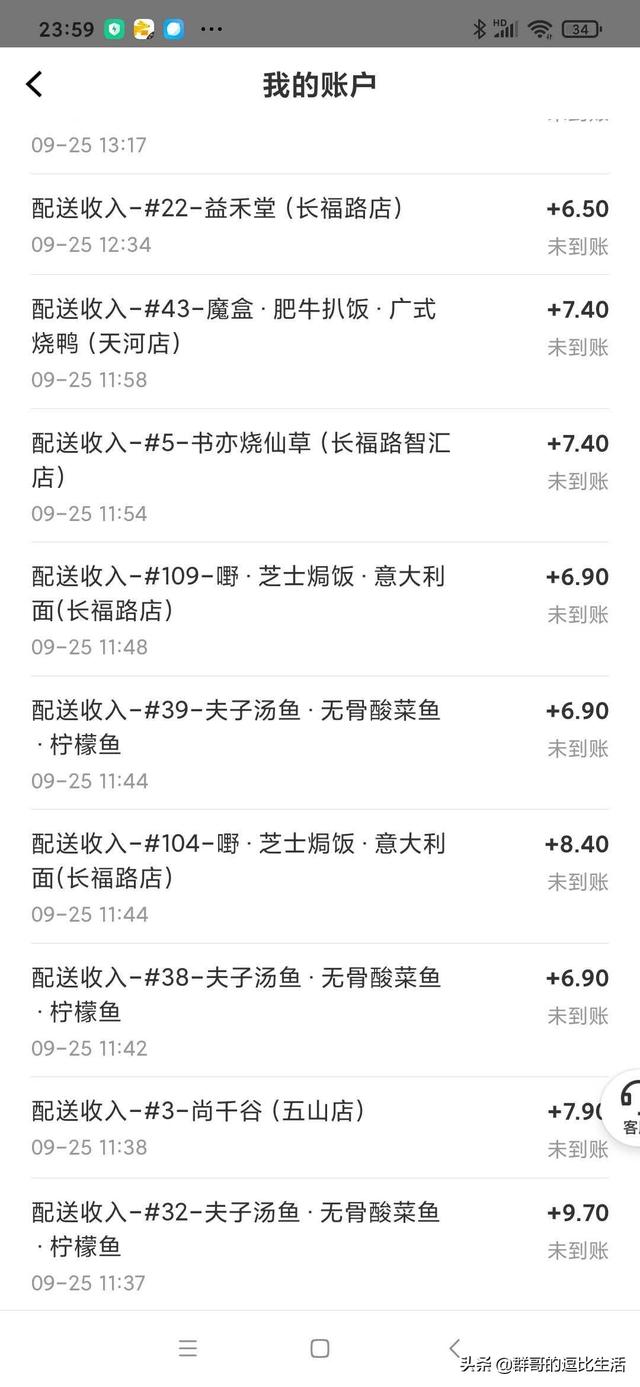This screenshot has height=1387, width=640.
Task: Open delivery income order #109
Action: (x=318, y=609)
